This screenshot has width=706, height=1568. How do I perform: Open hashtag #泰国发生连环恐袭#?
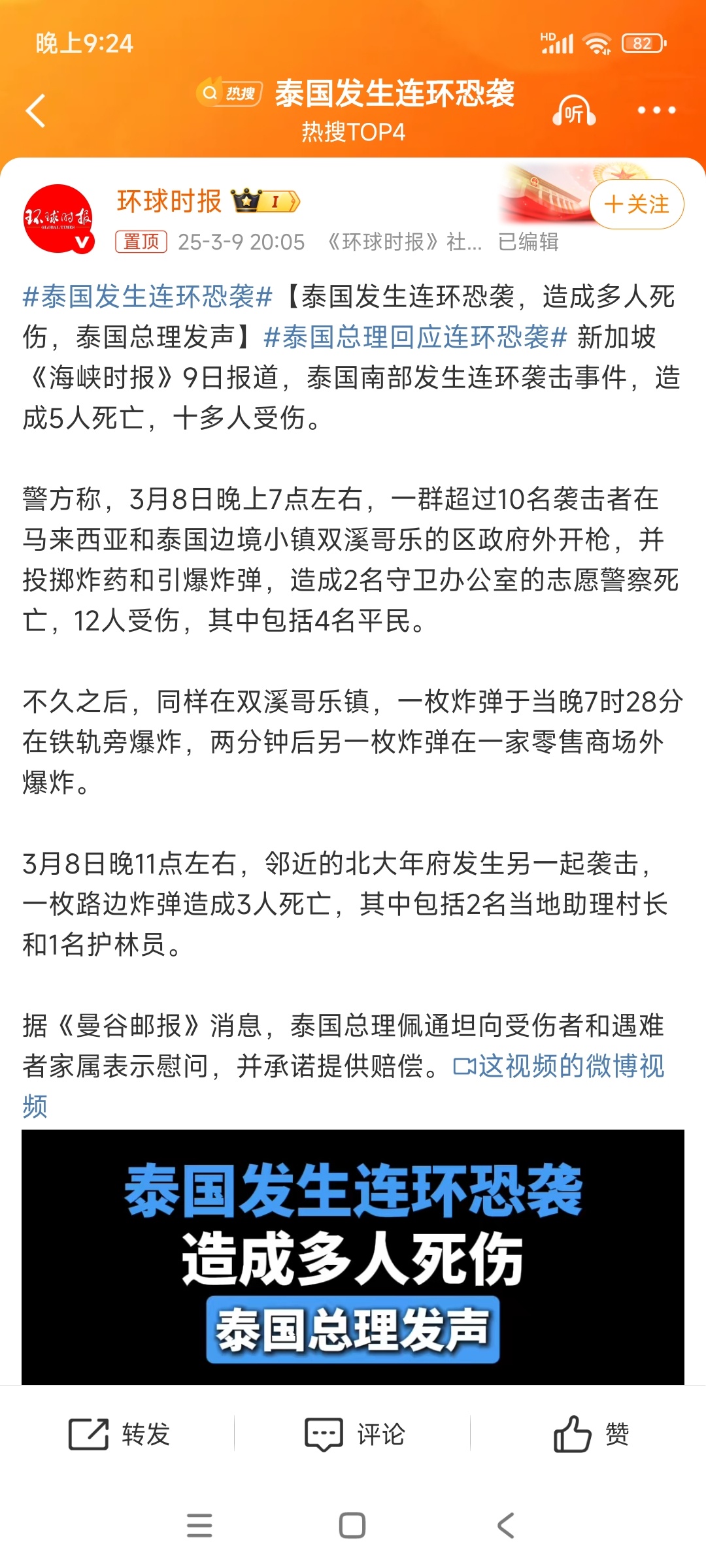point(147,297)
